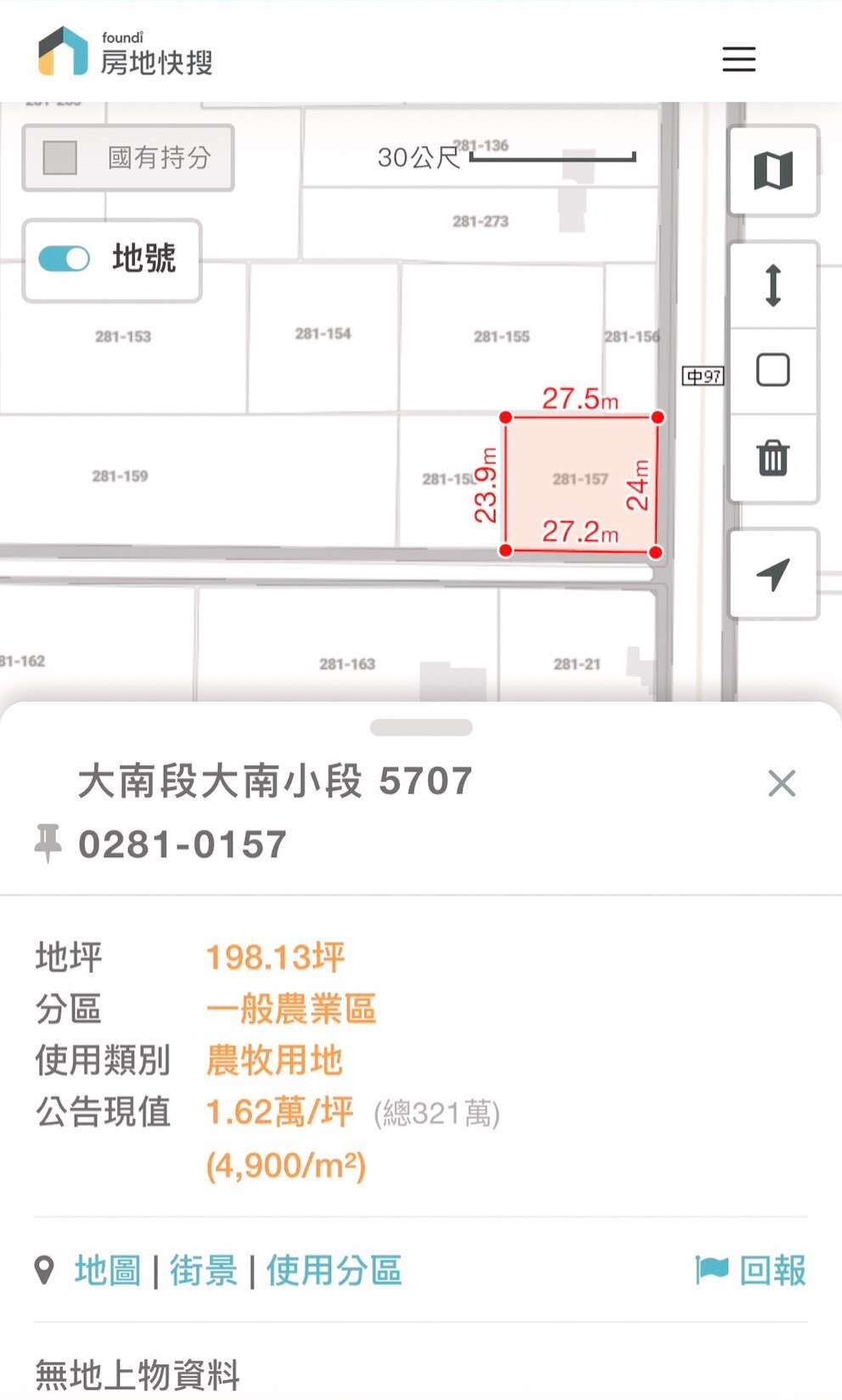Check the 國有持分 checkbox
Viewport: 842px width, 1400px height.
(x=60, y=158)
